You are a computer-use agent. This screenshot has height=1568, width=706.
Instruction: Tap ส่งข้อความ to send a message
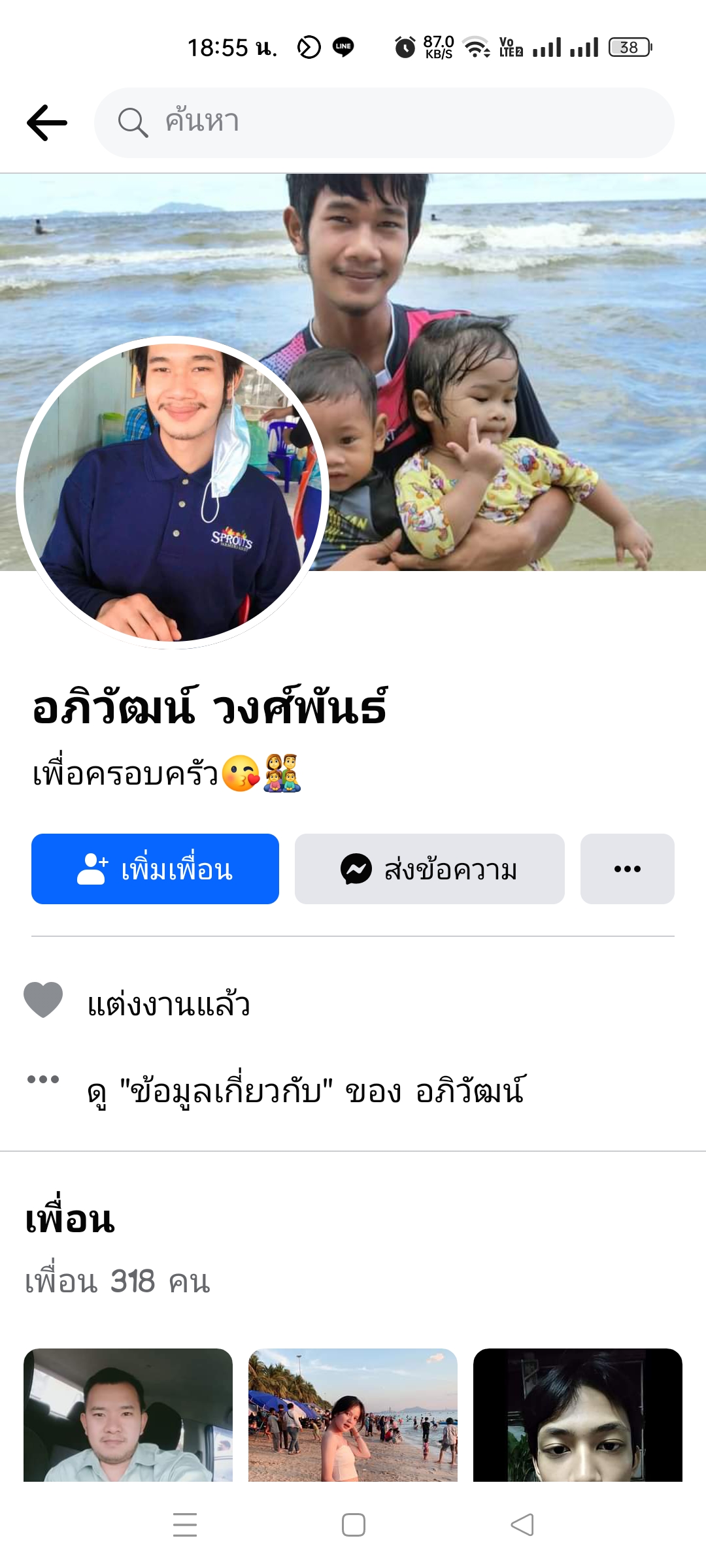429,869
